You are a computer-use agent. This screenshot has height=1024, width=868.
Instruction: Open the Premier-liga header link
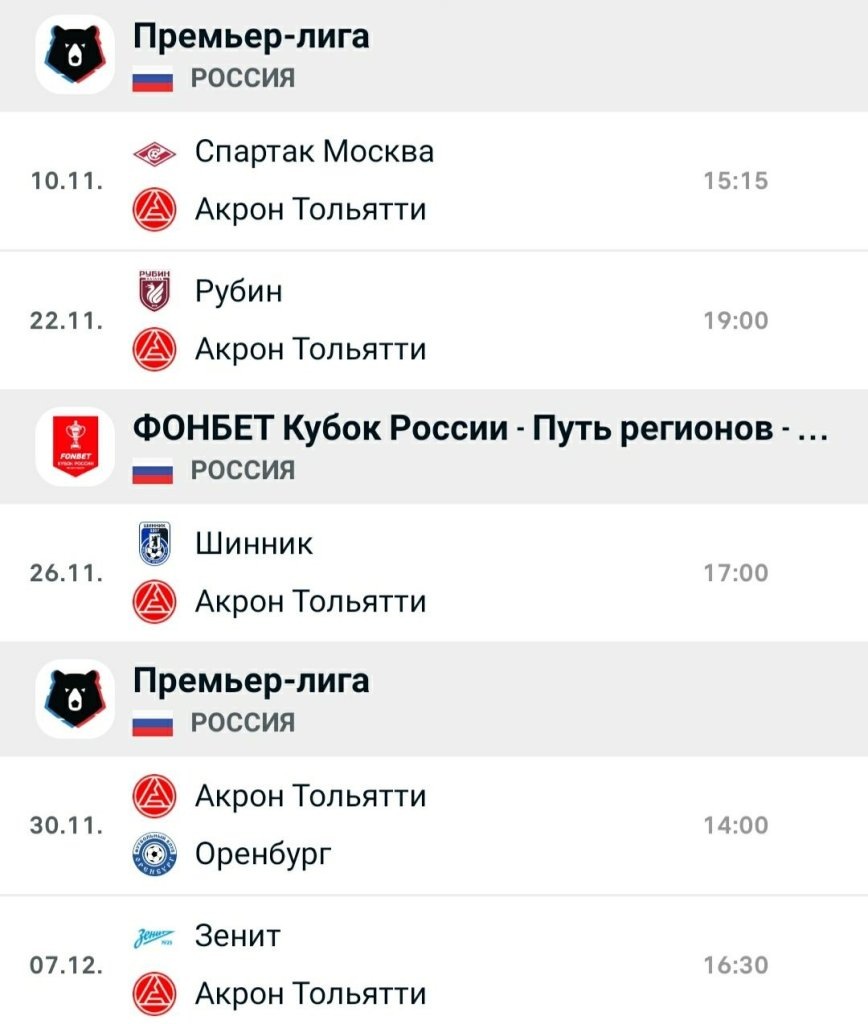(248, 38)
